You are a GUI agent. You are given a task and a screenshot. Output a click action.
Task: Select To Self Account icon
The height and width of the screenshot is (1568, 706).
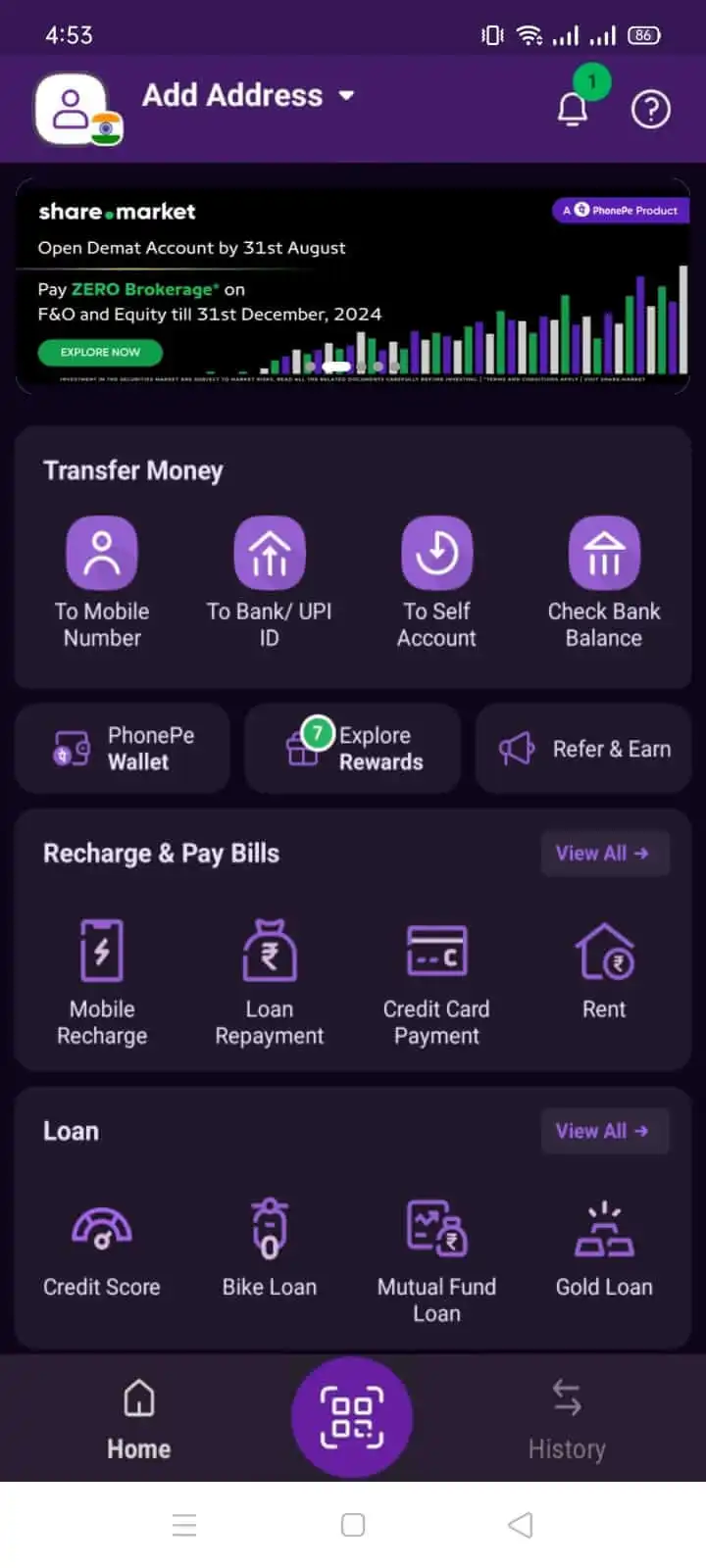[437, 552]
